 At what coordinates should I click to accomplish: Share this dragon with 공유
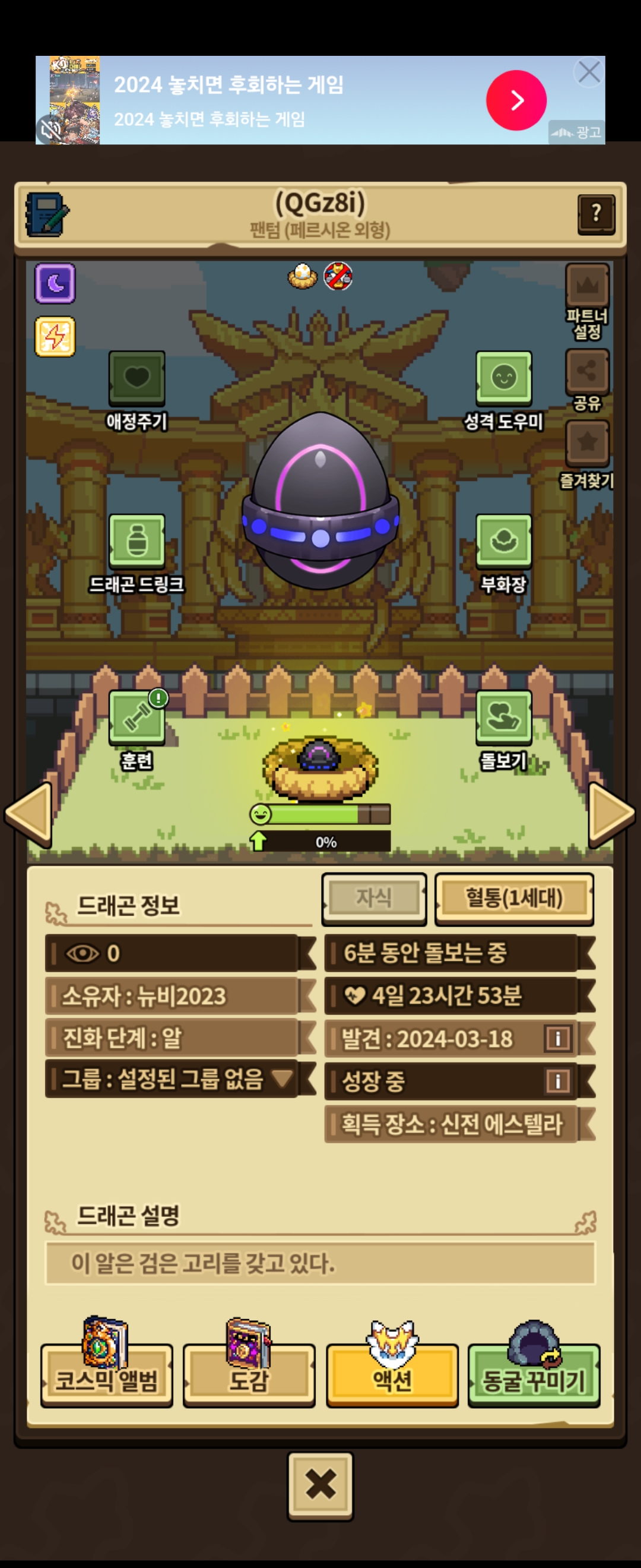coord(587,371)
